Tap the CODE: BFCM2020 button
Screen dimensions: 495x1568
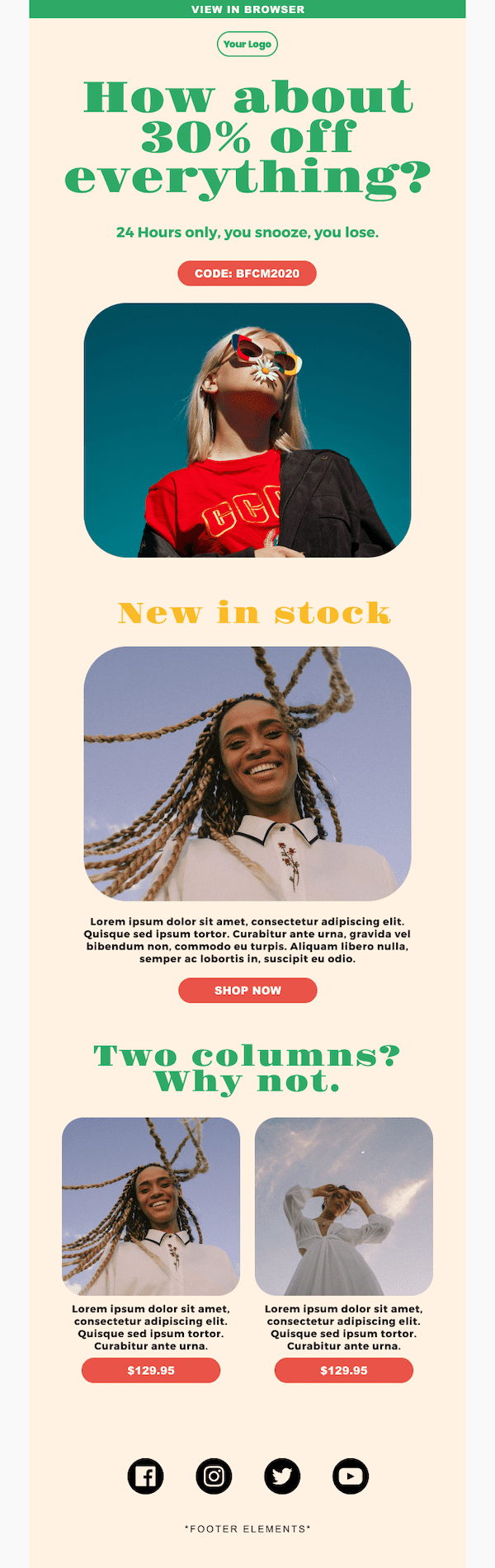tap(247, 273)
